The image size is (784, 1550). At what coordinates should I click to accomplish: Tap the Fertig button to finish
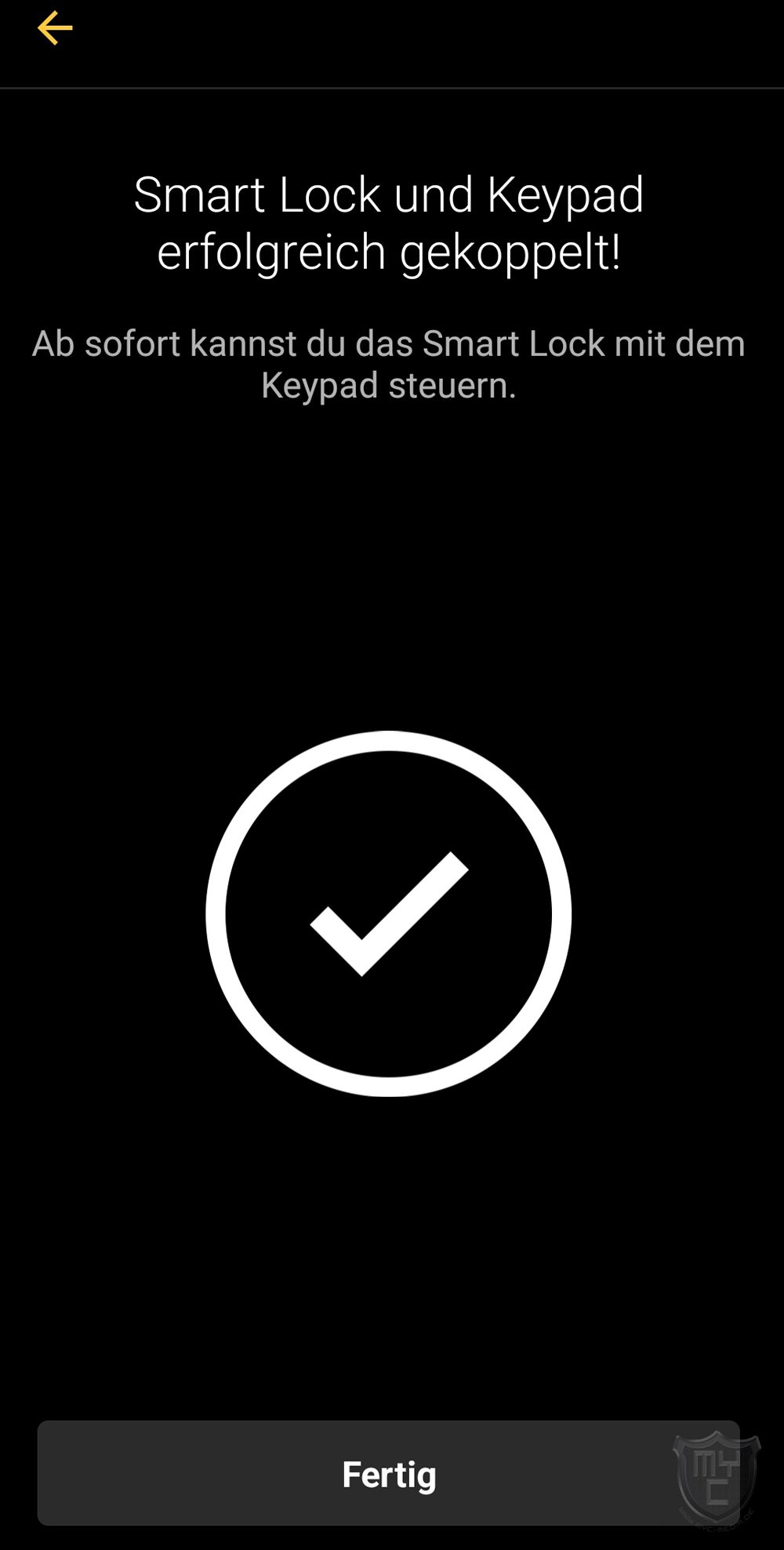point(388,1473)
